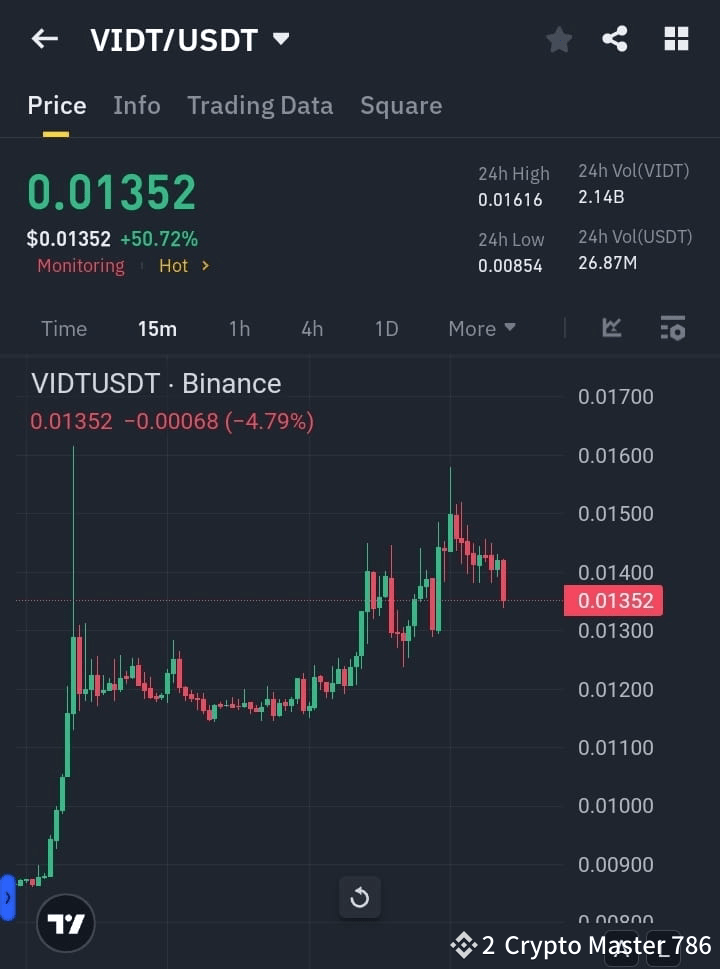
Task: Toggle the favorite star for VIDT/USDT
Action: click(558, 39)
